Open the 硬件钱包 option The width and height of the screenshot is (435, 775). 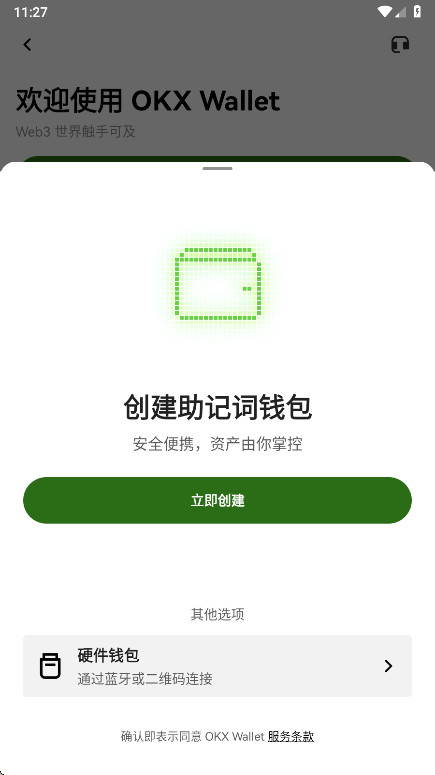(218, 666)
